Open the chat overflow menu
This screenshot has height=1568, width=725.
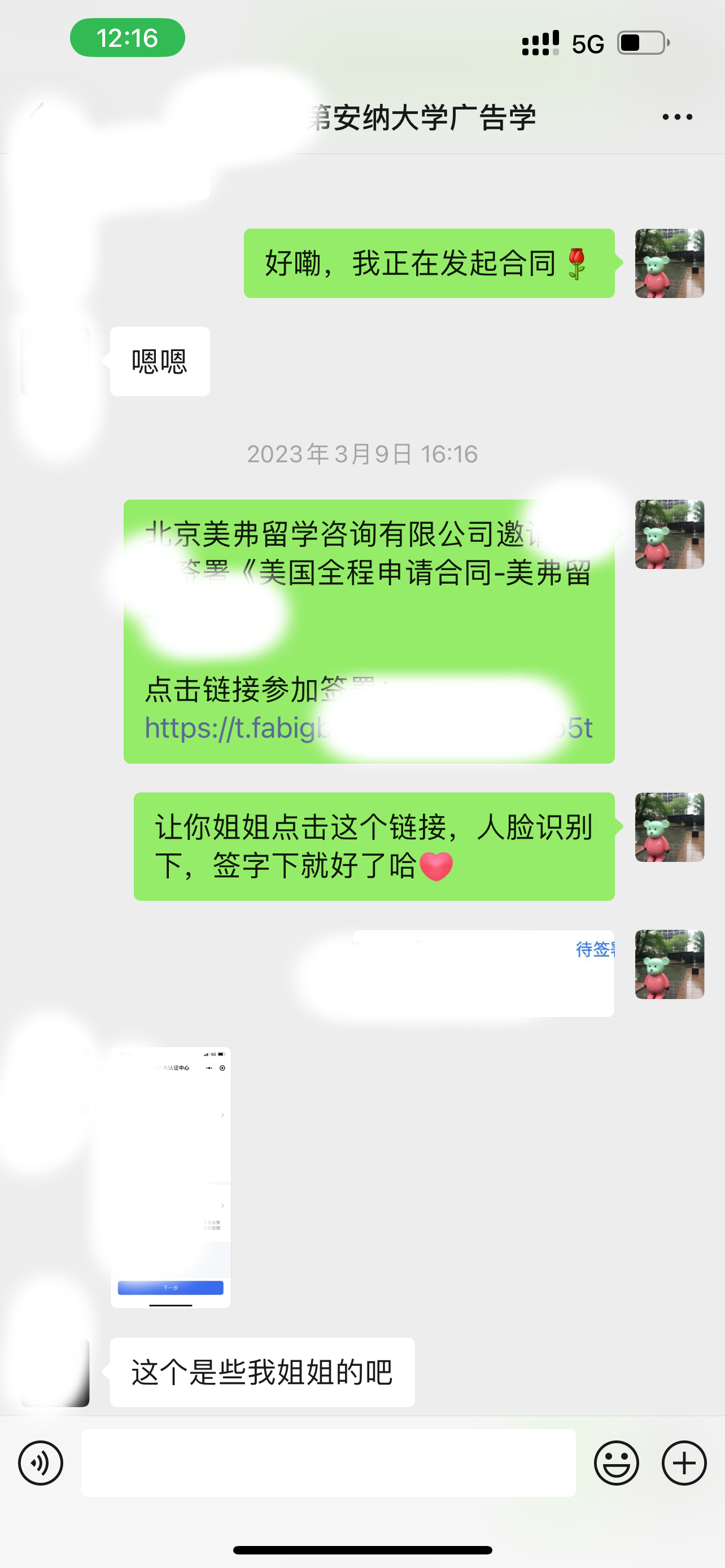point(677,117)
